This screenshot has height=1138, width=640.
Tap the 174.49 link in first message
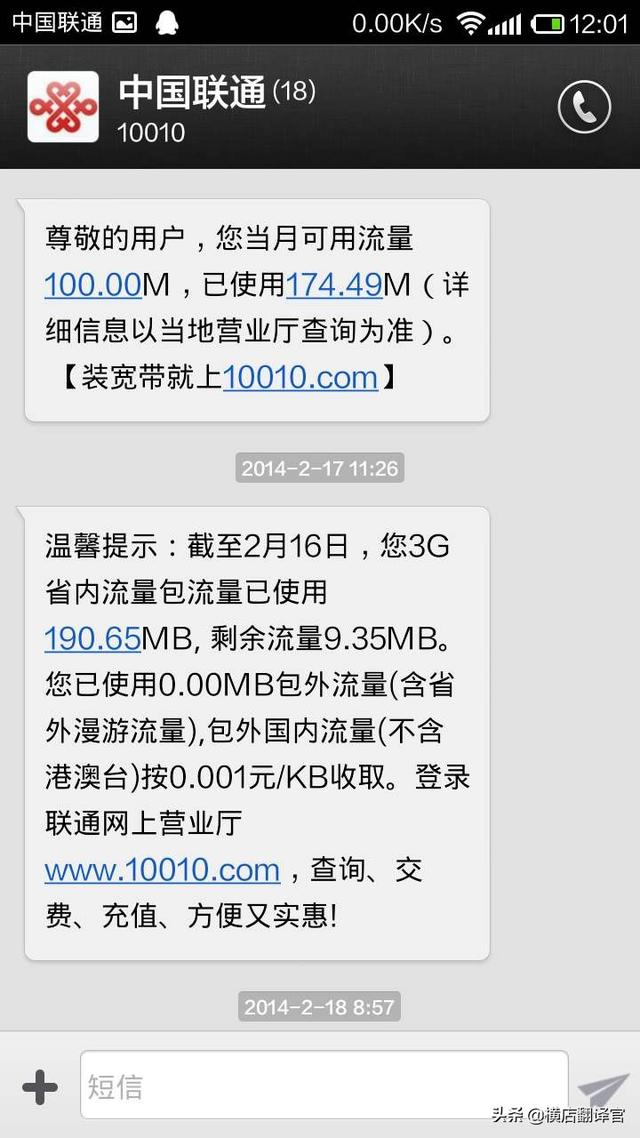click(x=334, y=285)
